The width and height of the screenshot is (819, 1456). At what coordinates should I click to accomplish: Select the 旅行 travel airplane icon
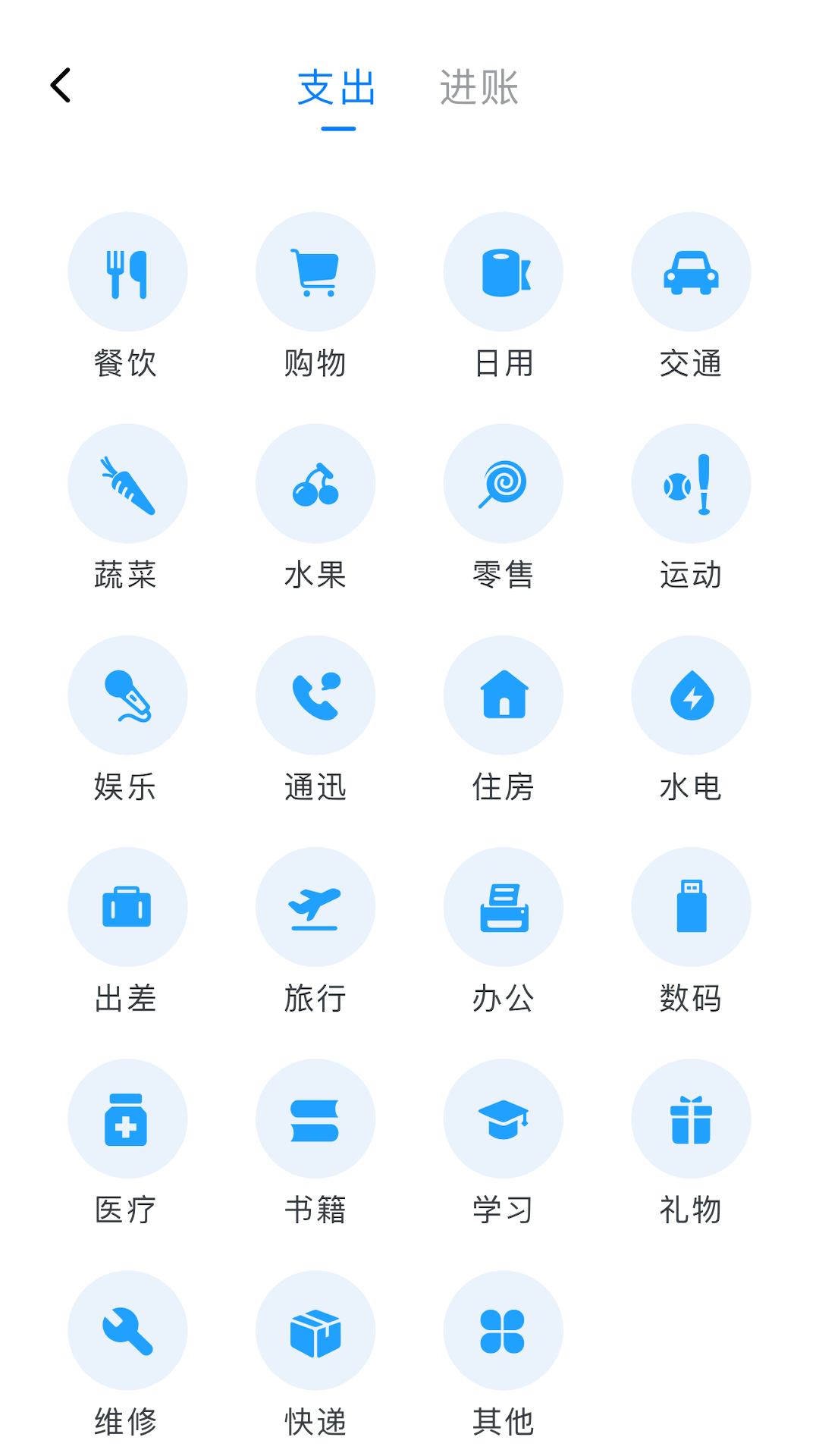pyautogui.click(x=315, y=907)
